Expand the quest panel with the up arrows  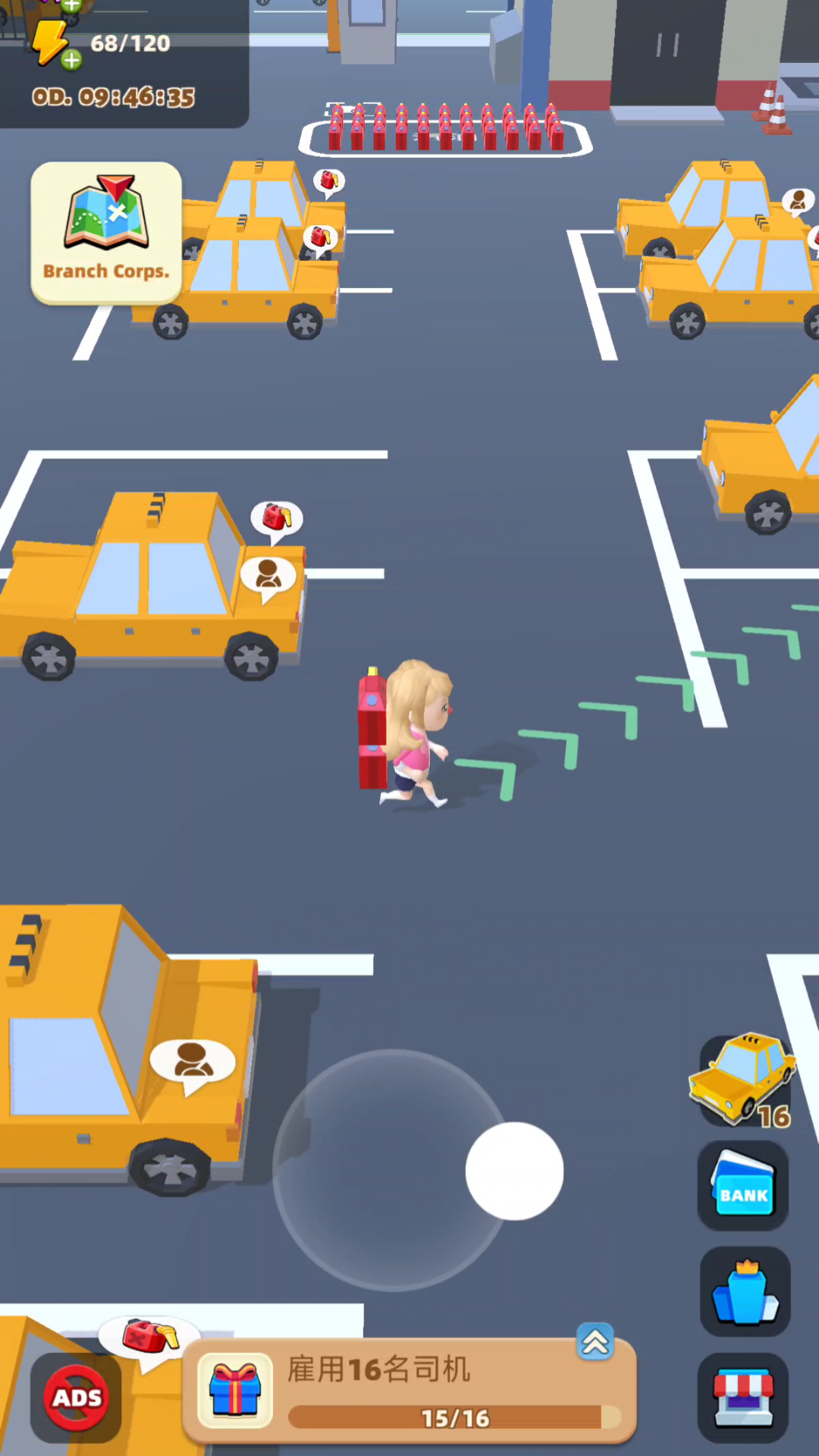595,1341
